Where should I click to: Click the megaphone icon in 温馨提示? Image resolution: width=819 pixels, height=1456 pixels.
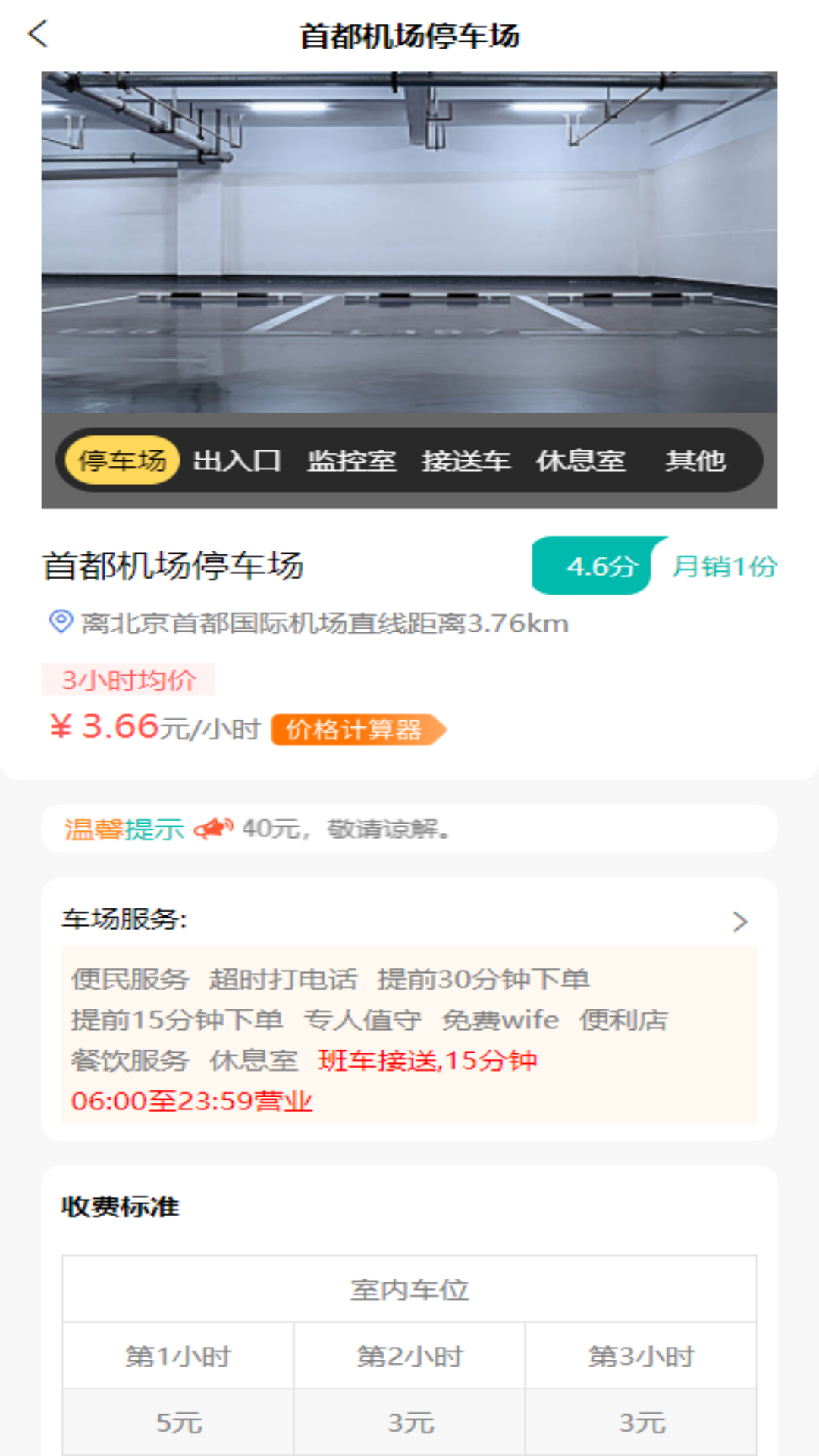click(x=213, y=830)
